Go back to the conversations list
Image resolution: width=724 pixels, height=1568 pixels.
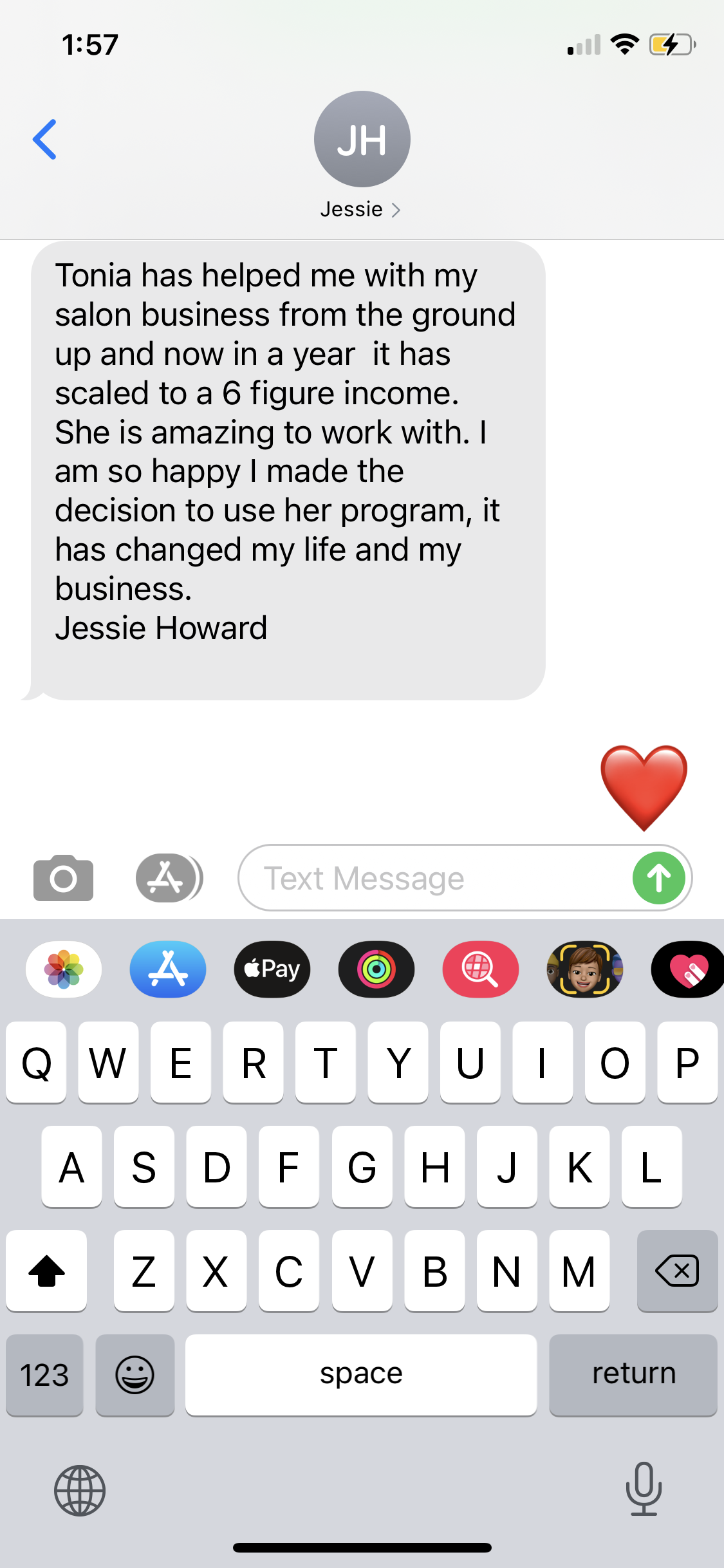45,139
